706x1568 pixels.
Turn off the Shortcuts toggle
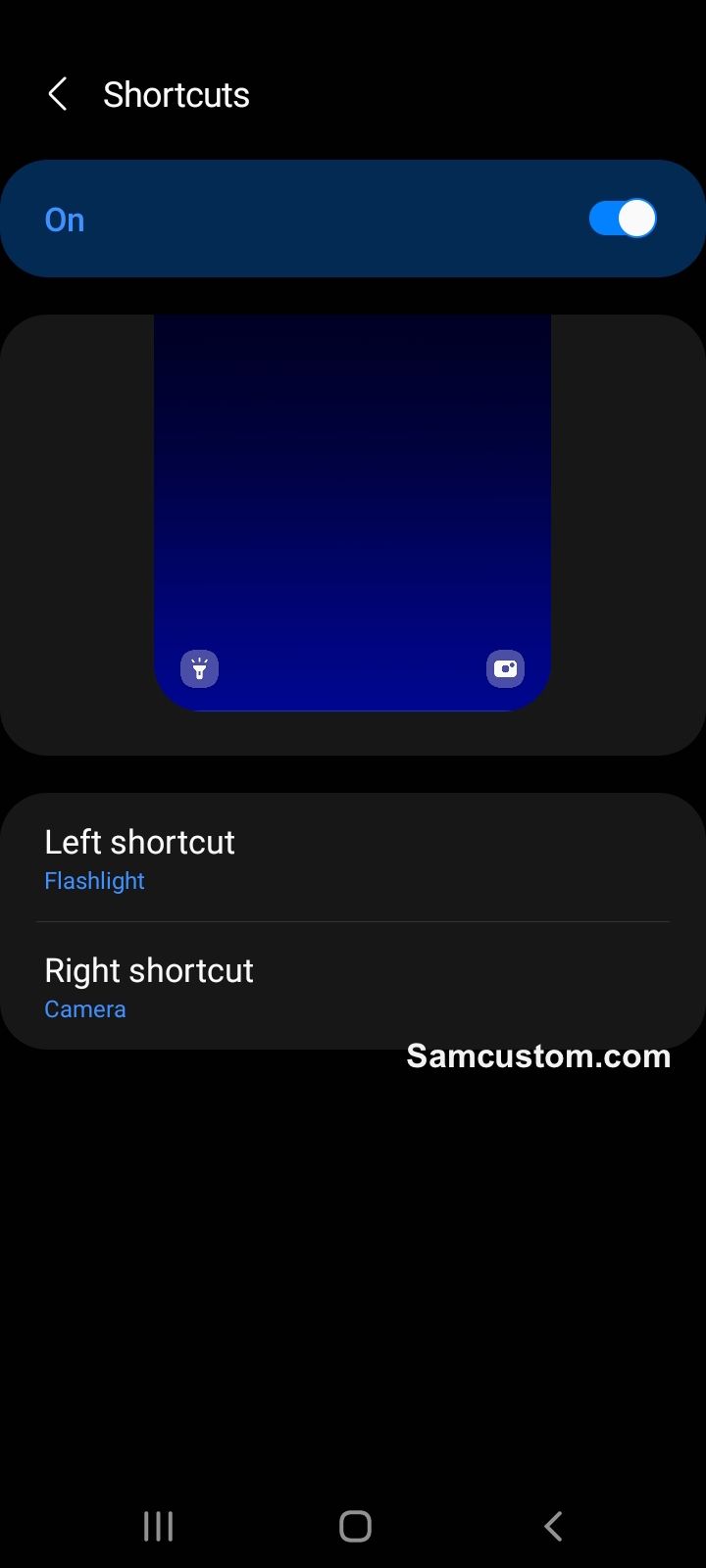[x=622, y=219]
